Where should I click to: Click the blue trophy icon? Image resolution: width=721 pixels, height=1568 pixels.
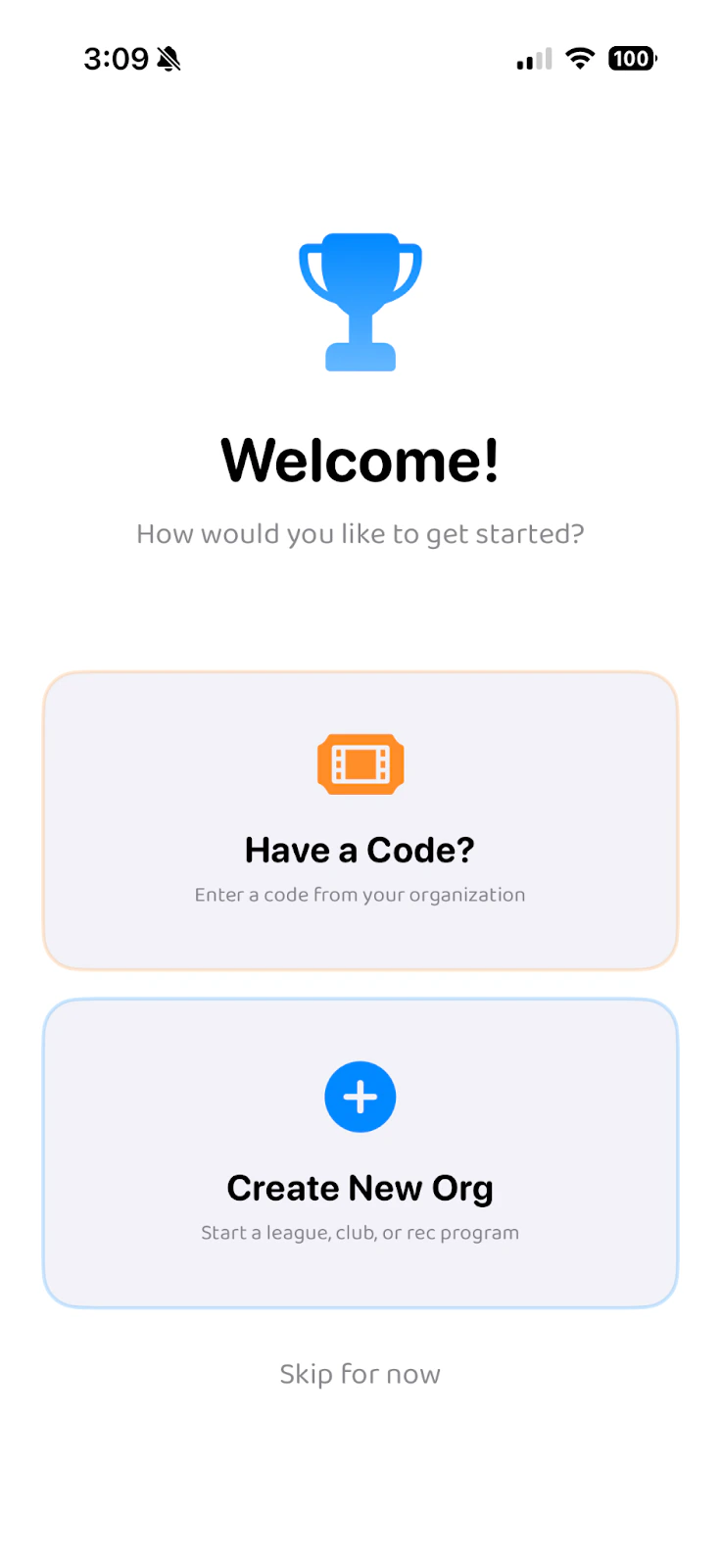360,299
